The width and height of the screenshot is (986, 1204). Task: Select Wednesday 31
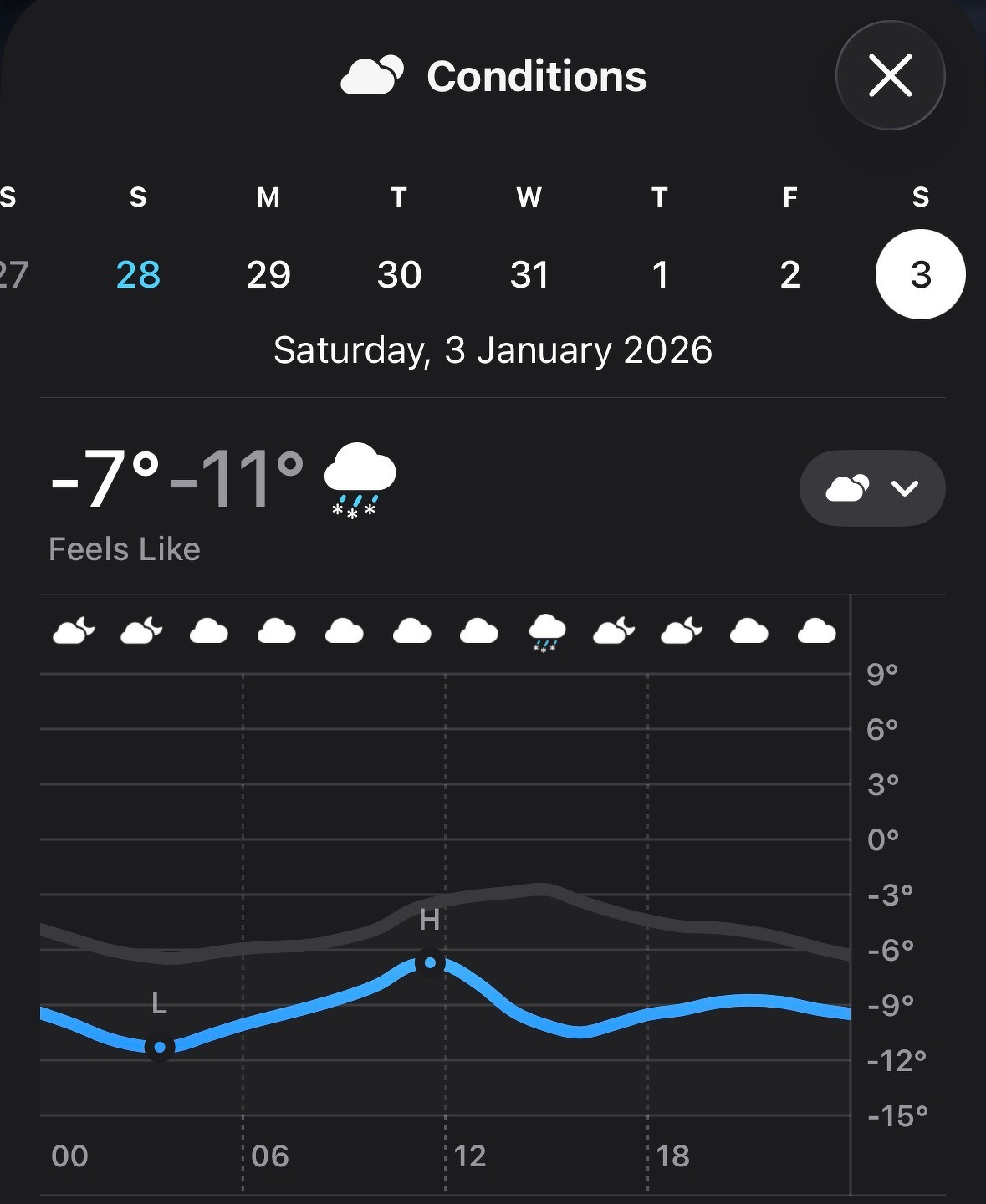(529, 274)
